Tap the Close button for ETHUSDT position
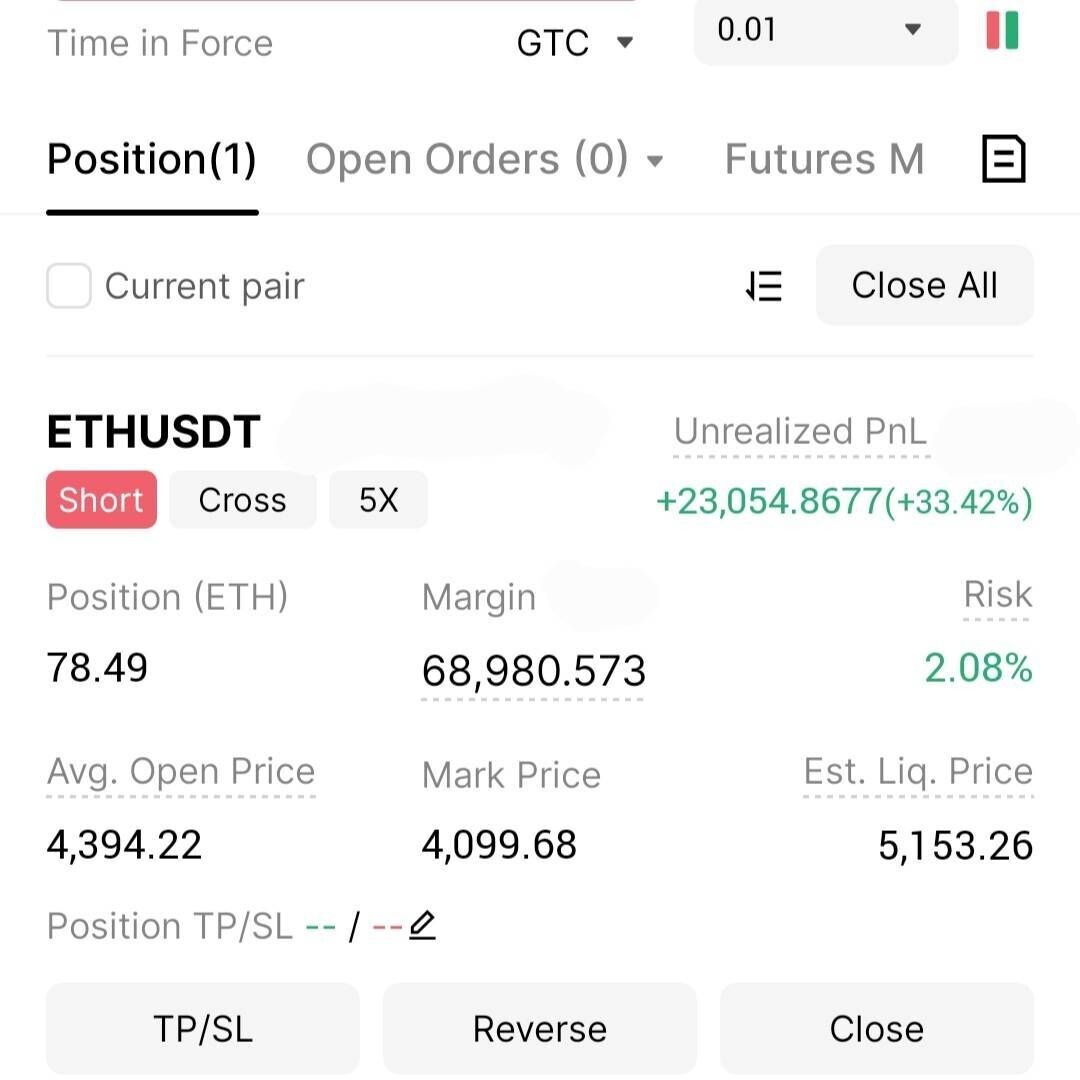This screenshot has height=1080, width=1080. pyautogui.click(x=876, y=1029)
